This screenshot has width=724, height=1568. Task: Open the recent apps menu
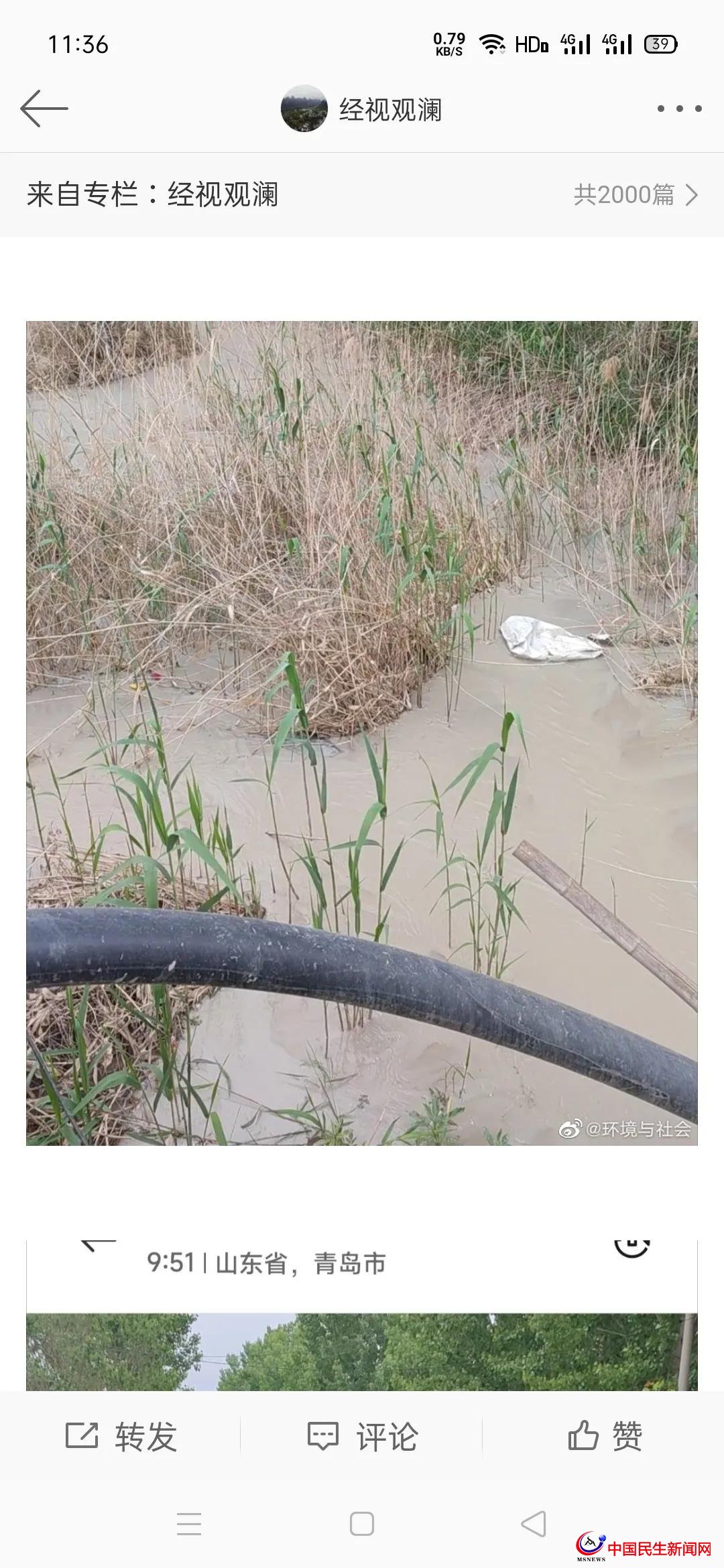point(189,1524)
